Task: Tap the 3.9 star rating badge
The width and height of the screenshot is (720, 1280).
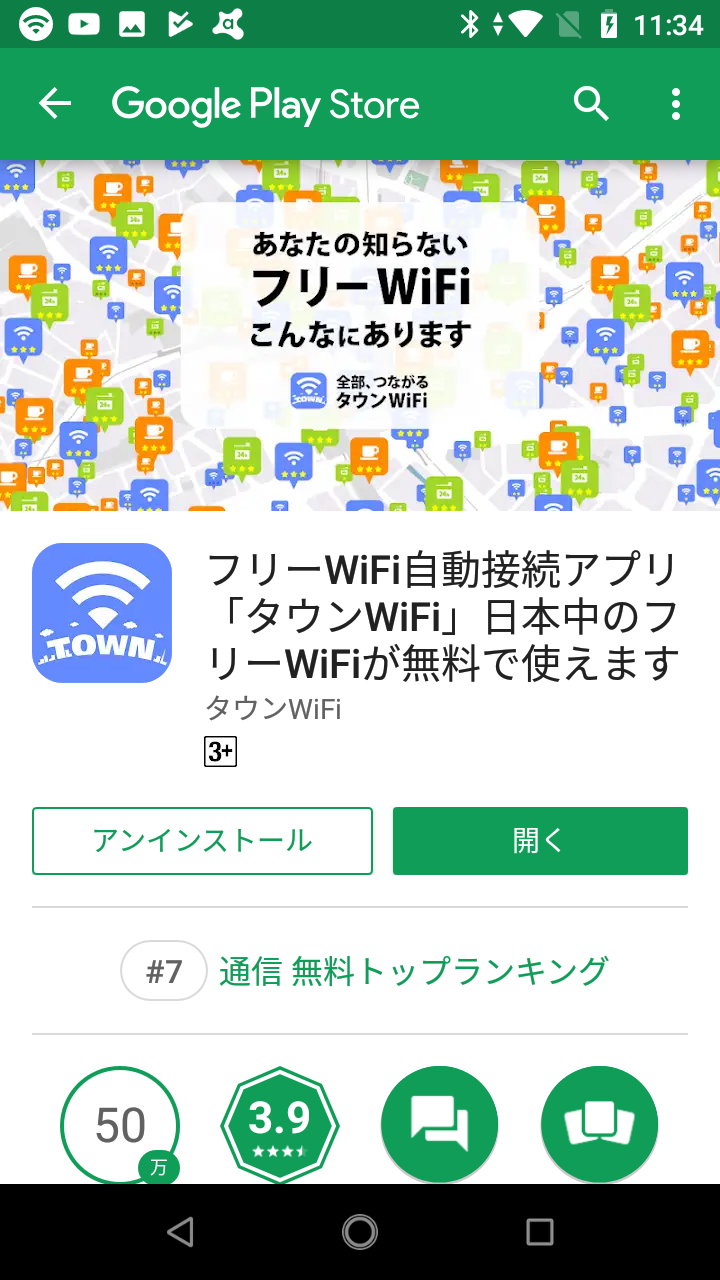Action: [280, 1123]
